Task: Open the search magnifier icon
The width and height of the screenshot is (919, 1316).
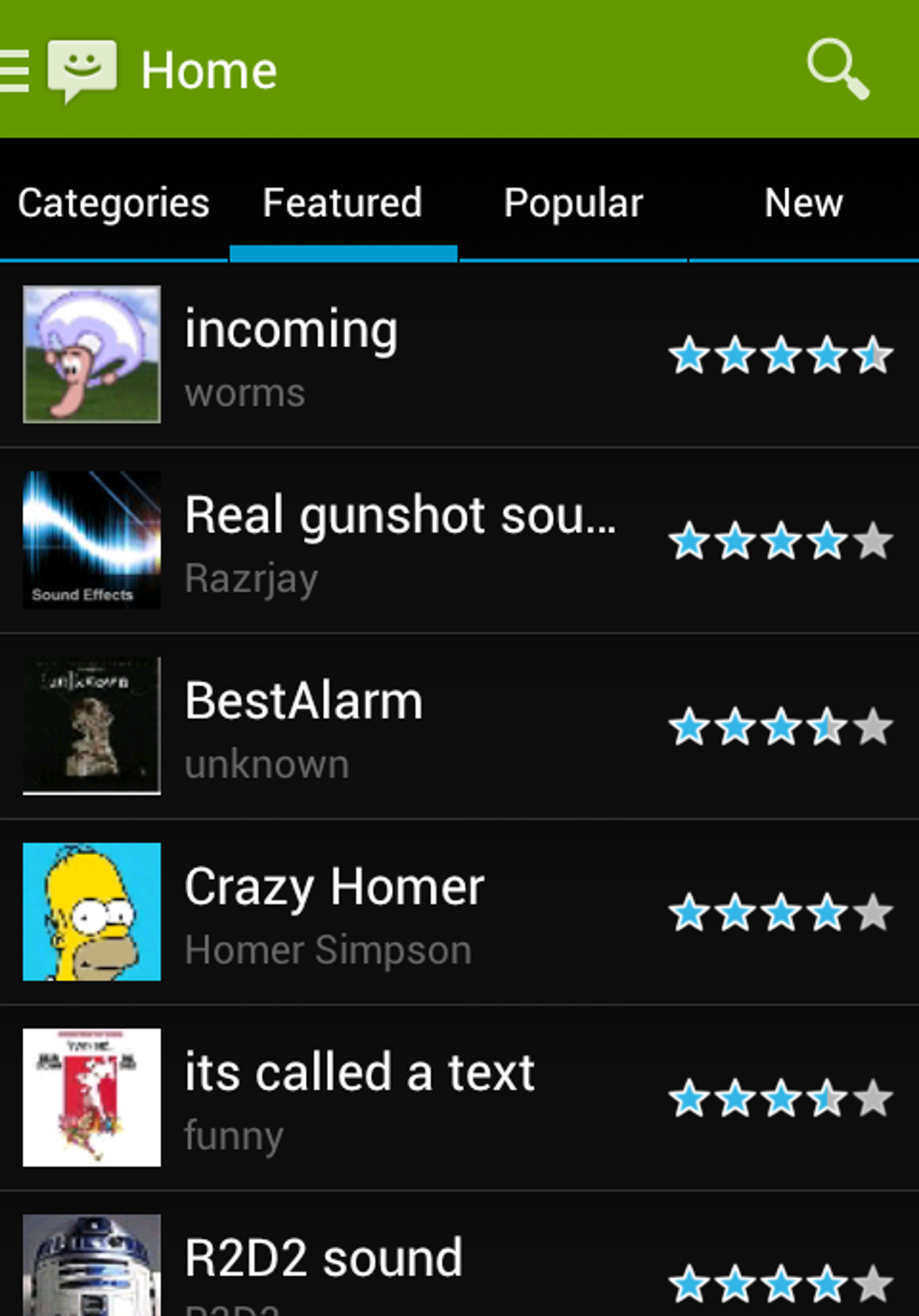Action: (837, 69)
